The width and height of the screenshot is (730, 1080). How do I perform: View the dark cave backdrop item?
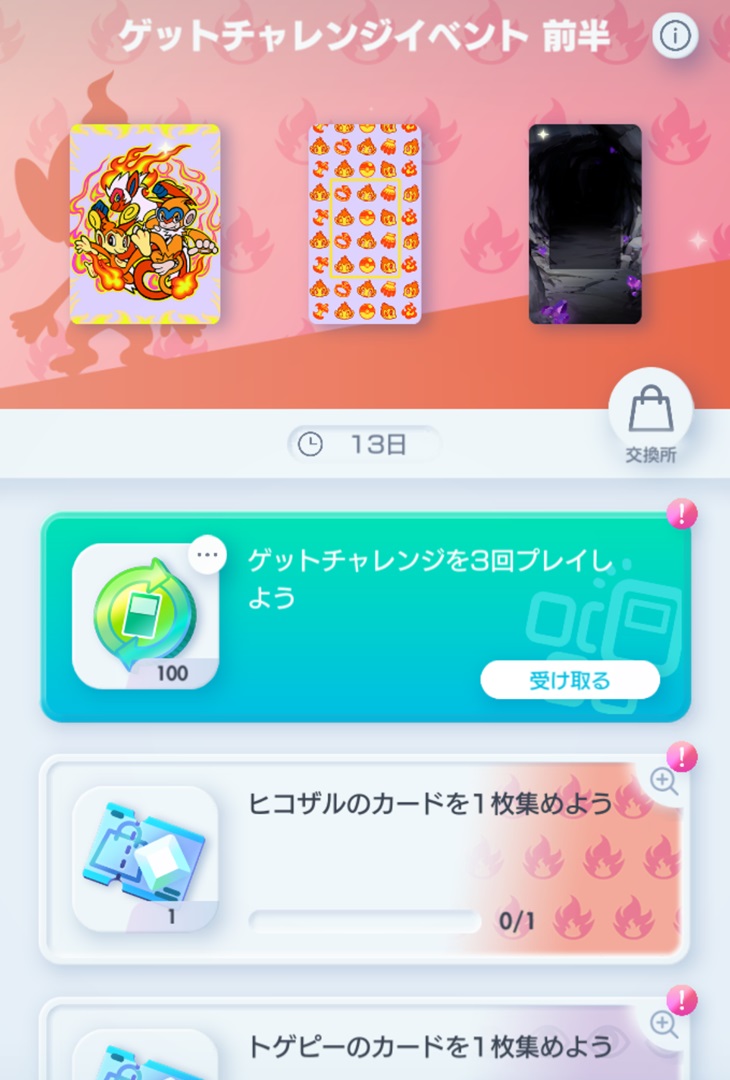click(x=585, y=224)
